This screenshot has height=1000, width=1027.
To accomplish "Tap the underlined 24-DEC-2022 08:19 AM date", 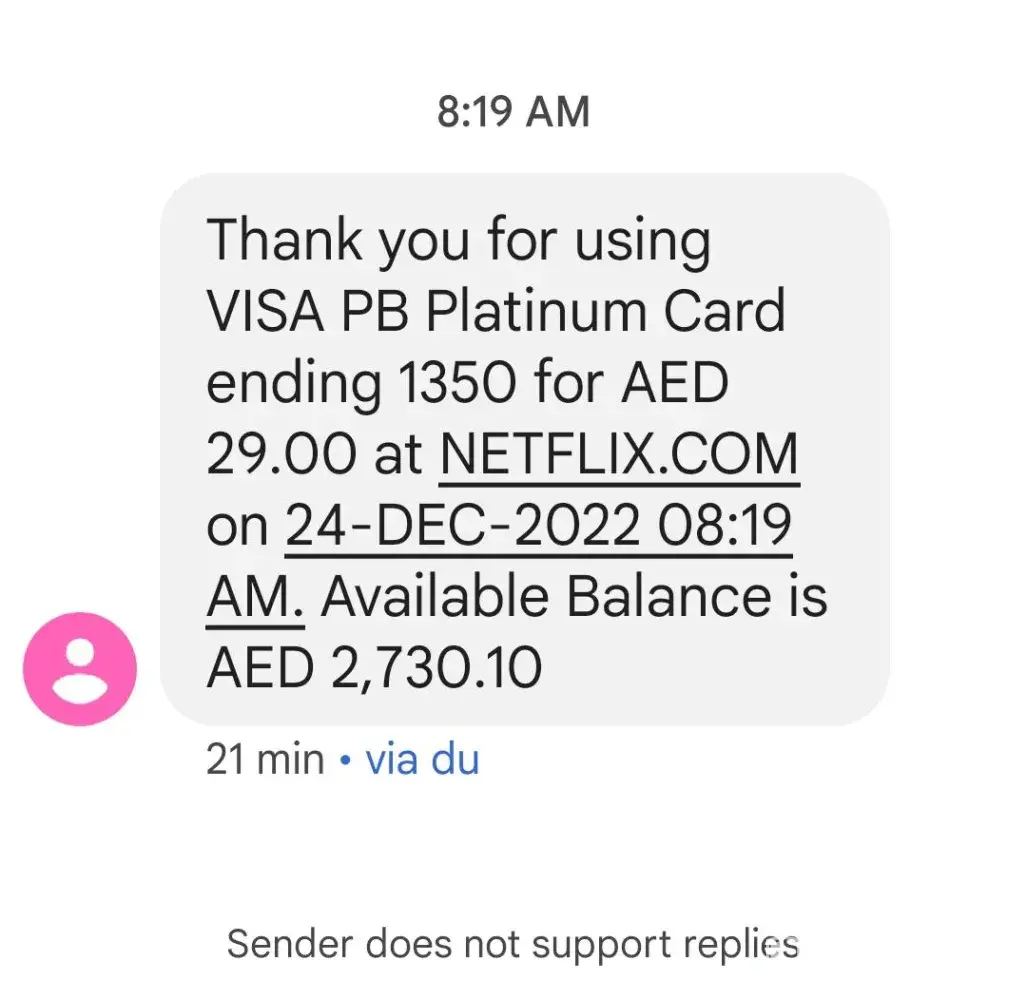I will pyautogui.click(x=538, y=527).
